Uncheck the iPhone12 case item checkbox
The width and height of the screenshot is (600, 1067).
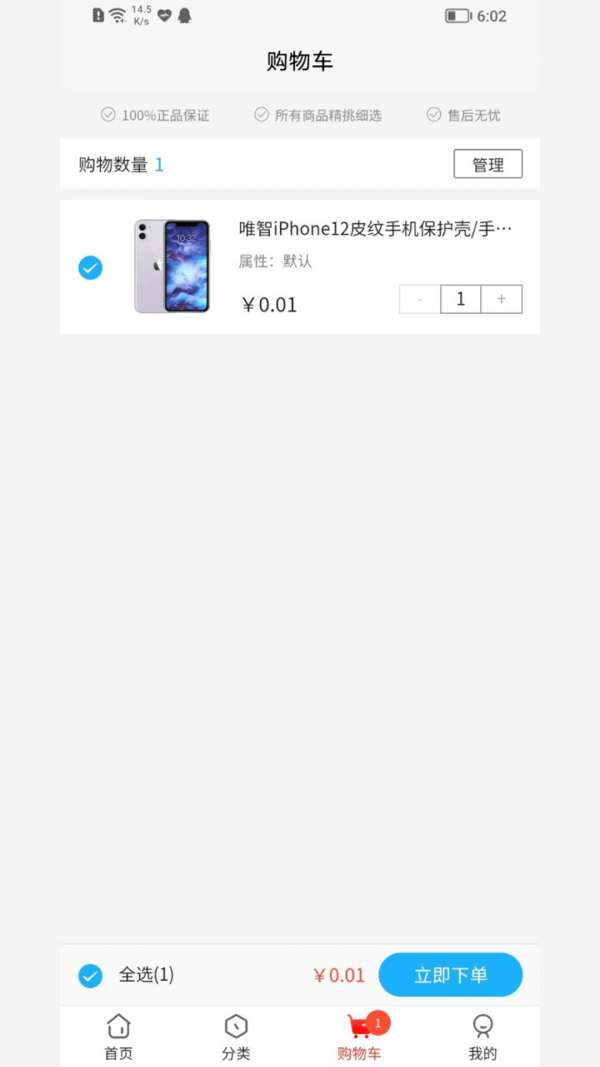[90, 268]
